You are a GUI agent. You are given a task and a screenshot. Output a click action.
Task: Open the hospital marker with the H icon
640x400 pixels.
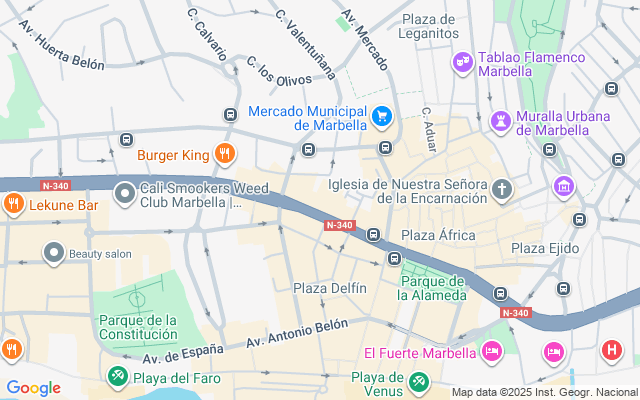click(x=611, y=351)
